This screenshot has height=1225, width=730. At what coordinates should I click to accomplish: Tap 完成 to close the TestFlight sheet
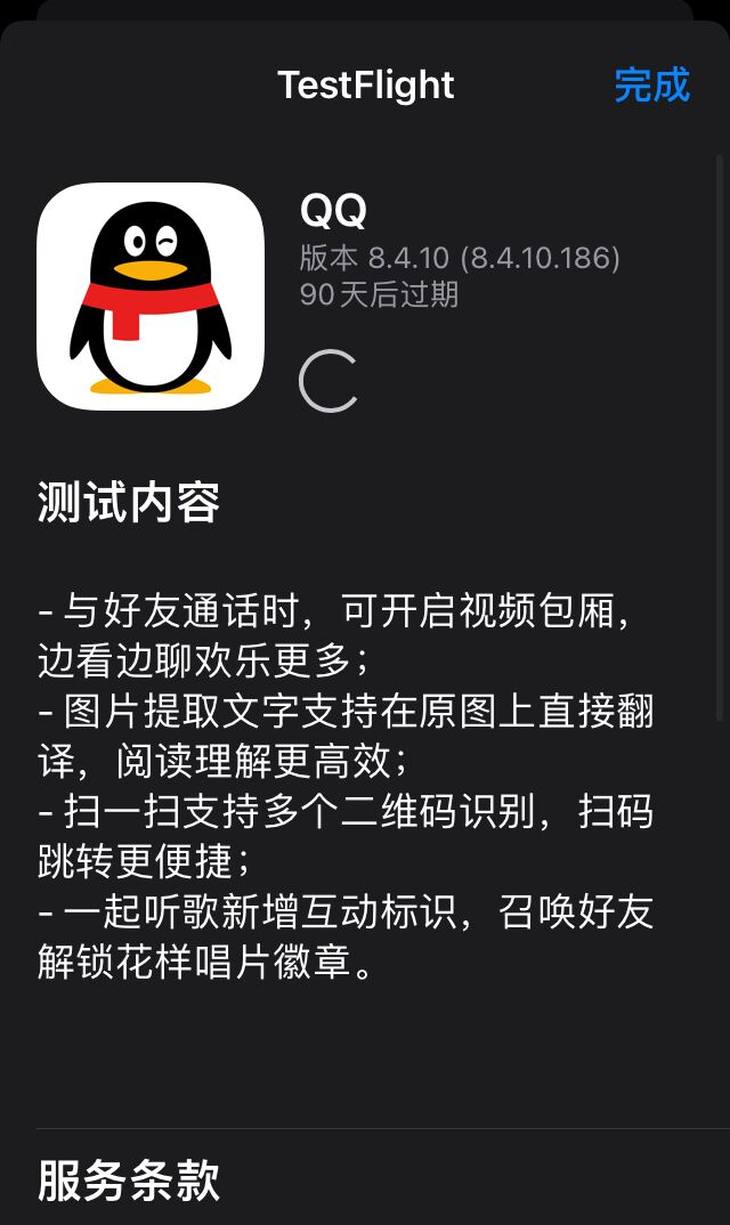651,85
